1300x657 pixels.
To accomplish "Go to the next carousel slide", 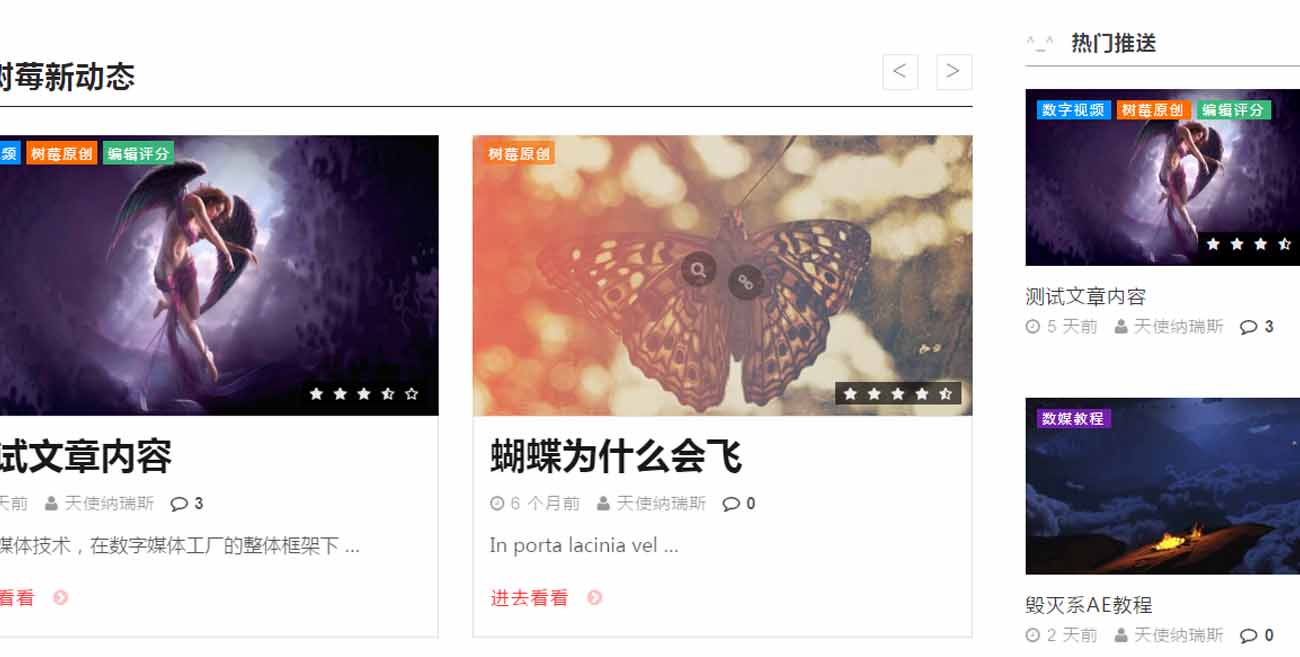I will pyautogui.click(x=953, y=72).
